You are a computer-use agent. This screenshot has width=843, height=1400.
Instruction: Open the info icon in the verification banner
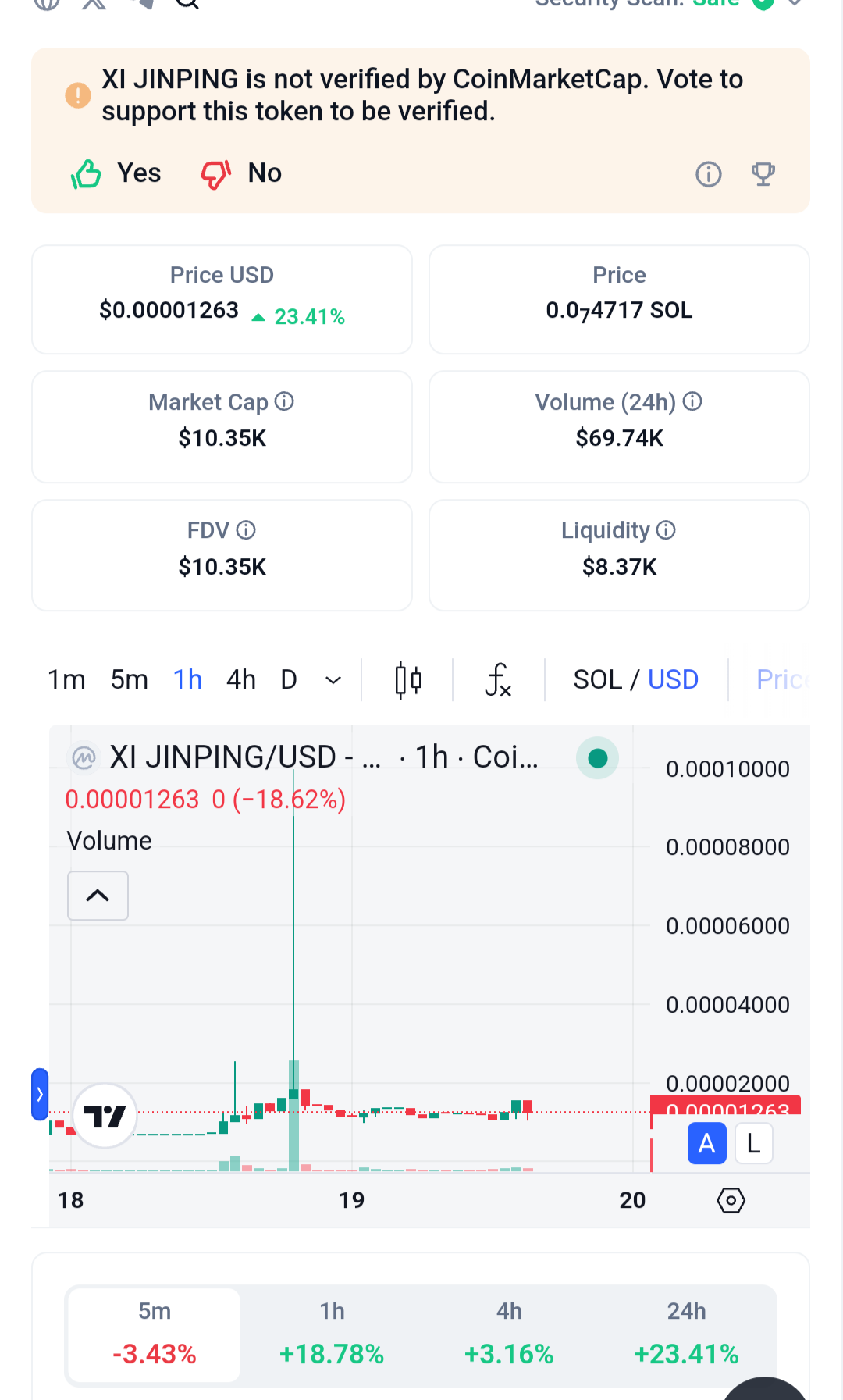click(709, 174)
